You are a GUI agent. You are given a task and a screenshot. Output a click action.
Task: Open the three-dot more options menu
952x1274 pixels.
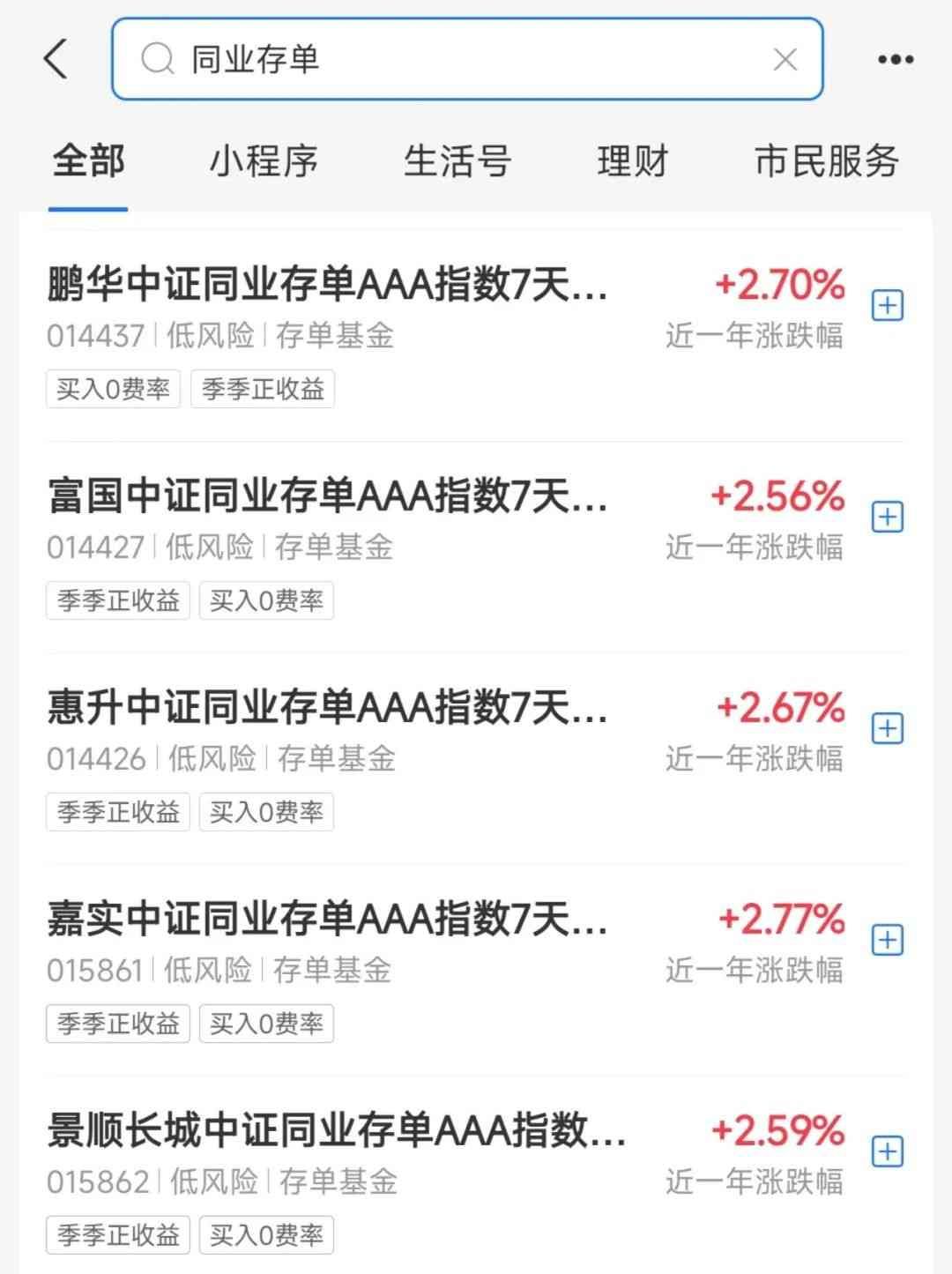click(x=896, y=58)
